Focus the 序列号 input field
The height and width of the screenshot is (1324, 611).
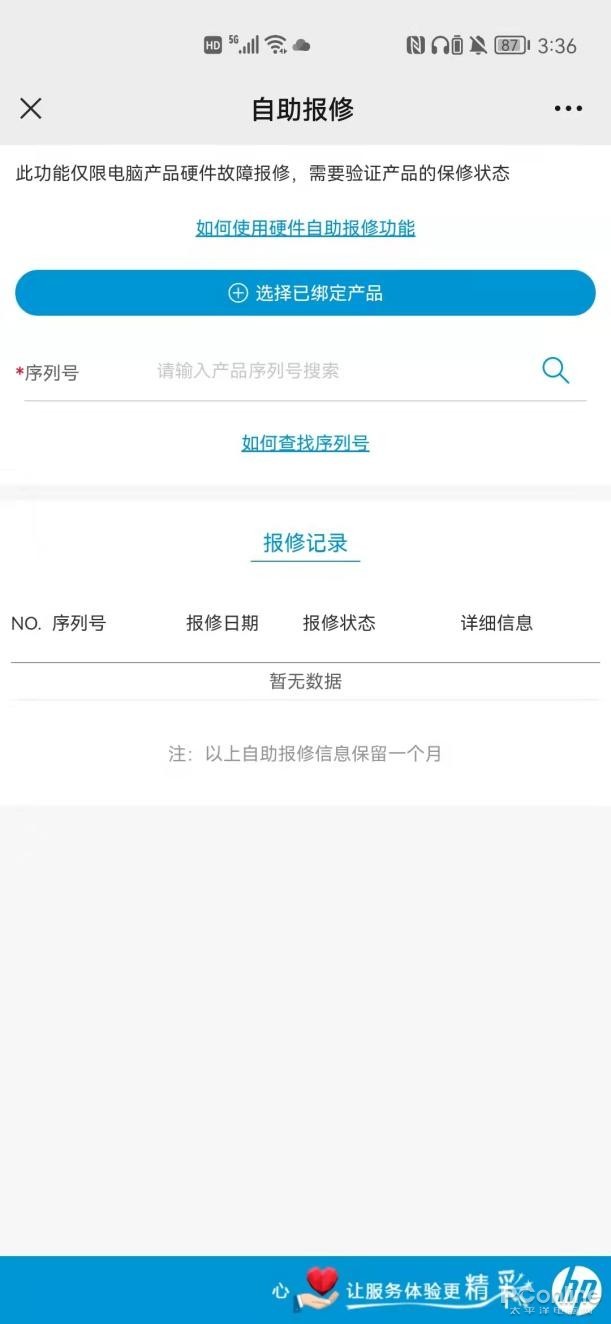point(330,371)
